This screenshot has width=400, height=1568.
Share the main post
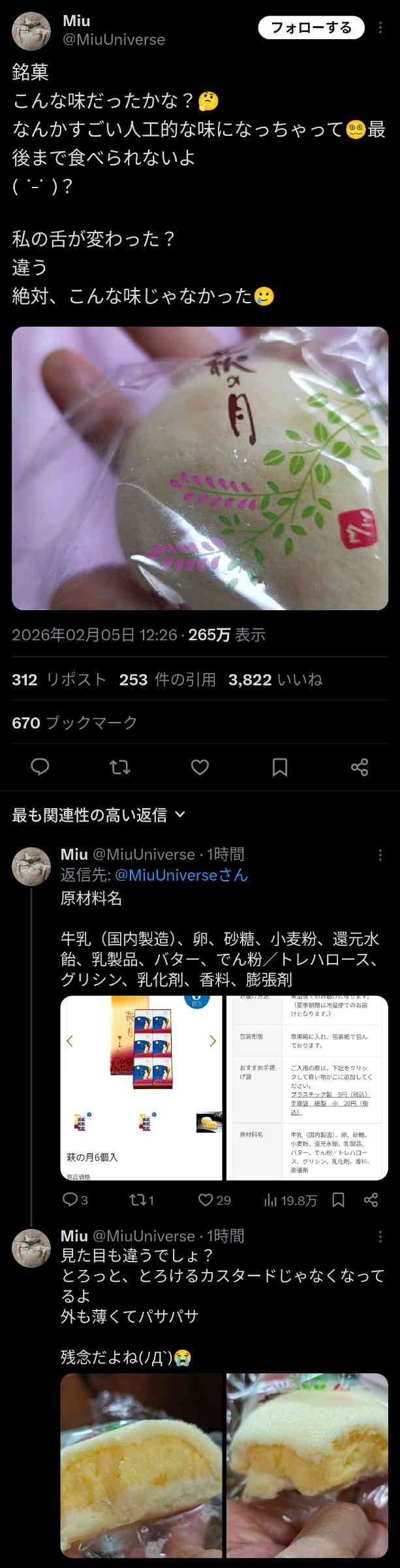(360, 766)
